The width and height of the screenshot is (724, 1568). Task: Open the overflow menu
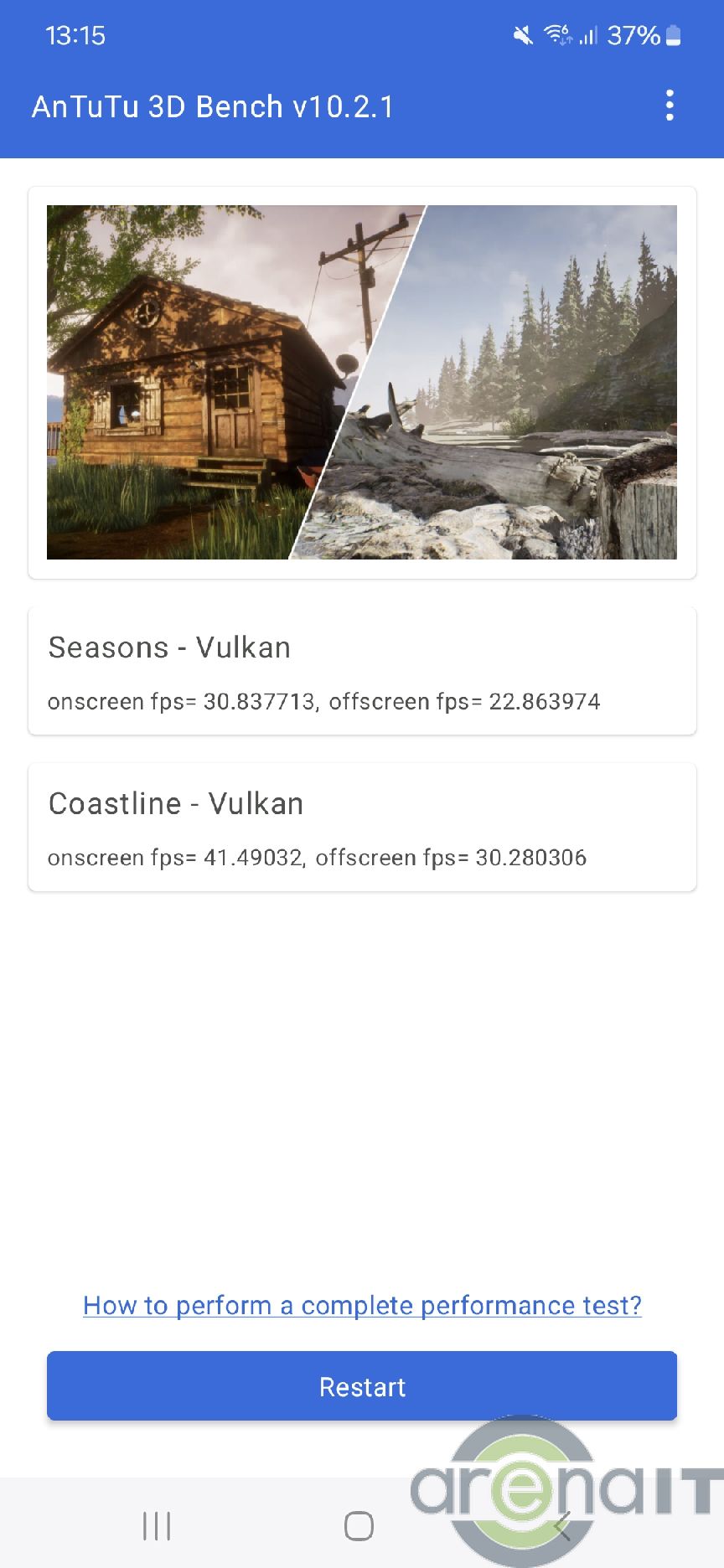[x=669, y=106]
